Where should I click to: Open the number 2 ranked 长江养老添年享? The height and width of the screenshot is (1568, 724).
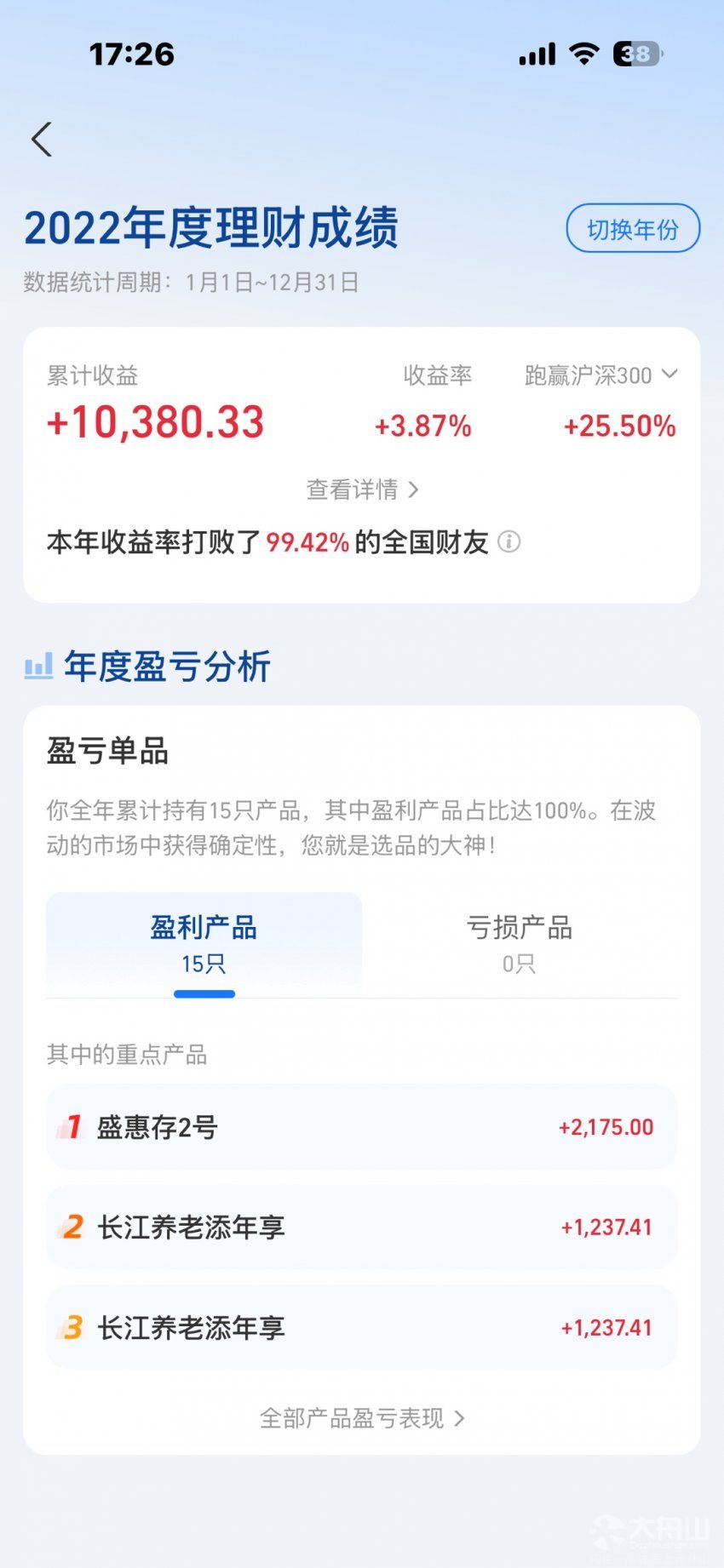pos(362,1228)
